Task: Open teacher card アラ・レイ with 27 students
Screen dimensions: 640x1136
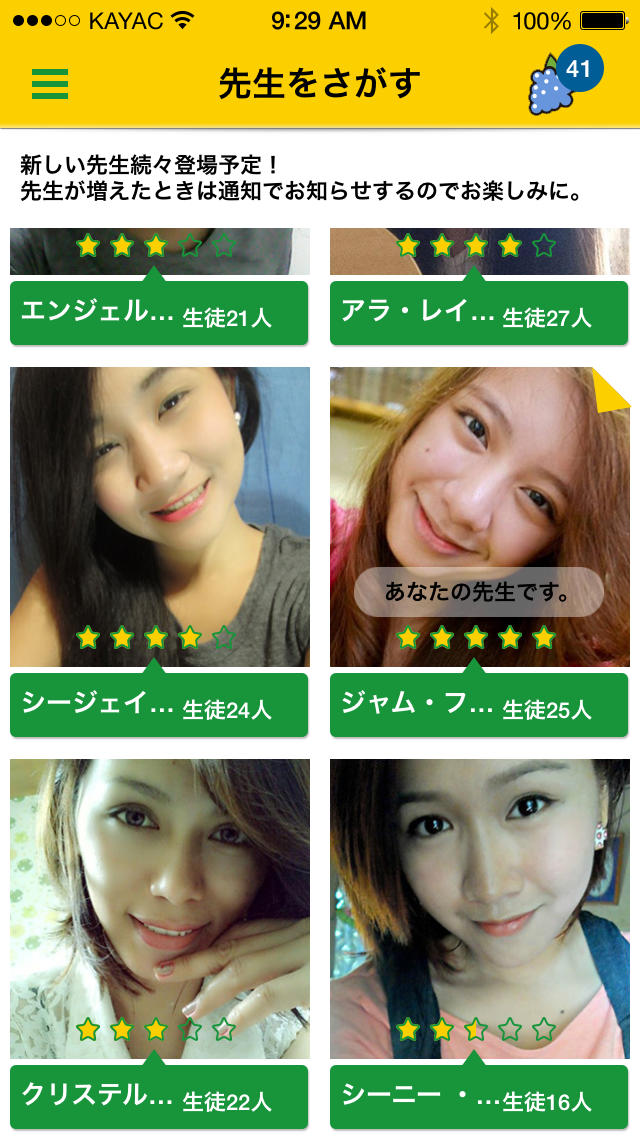Action: coord(479,313)
